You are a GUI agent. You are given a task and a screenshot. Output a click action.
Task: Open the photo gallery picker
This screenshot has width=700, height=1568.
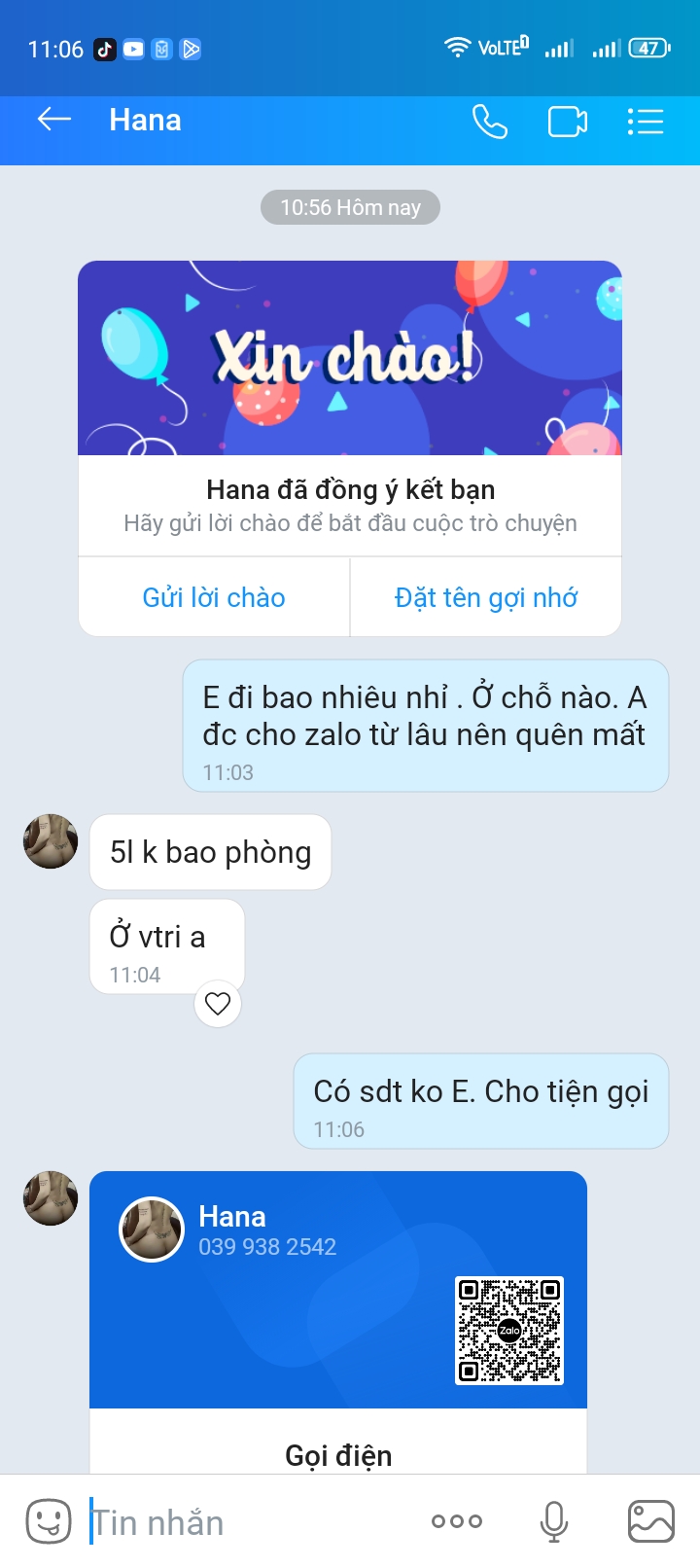650,1521
